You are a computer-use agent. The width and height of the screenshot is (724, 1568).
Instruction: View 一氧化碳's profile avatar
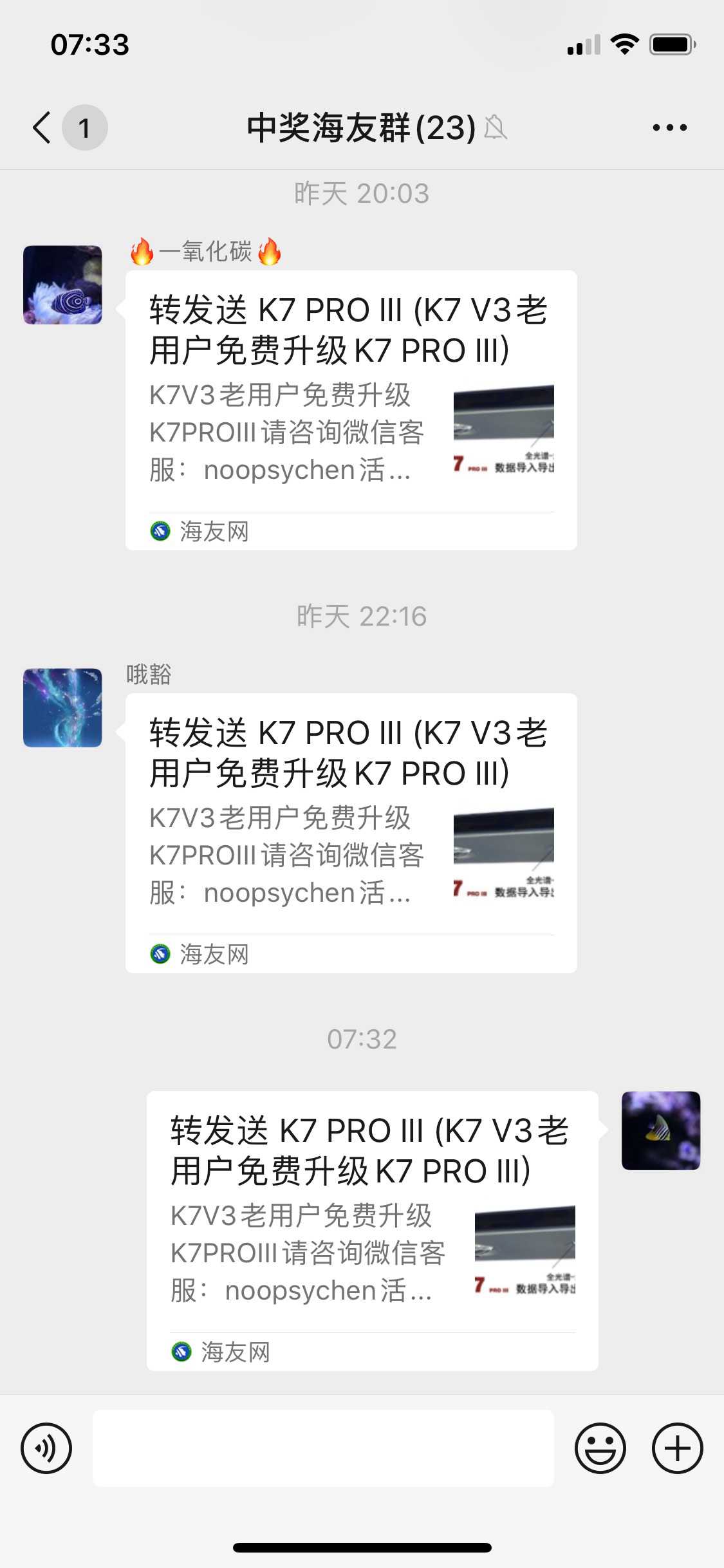point(62,285)
